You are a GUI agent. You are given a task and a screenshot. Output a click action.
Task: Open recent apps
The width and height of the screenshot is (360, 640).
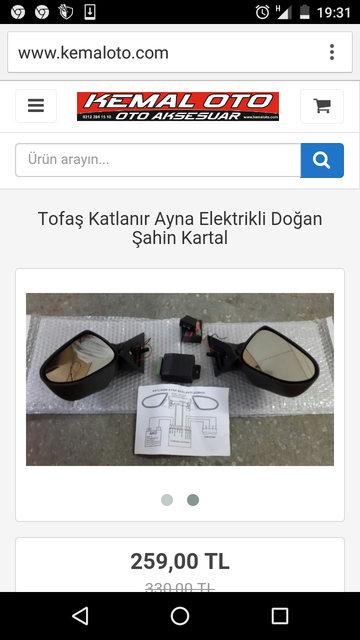point(280,616)
